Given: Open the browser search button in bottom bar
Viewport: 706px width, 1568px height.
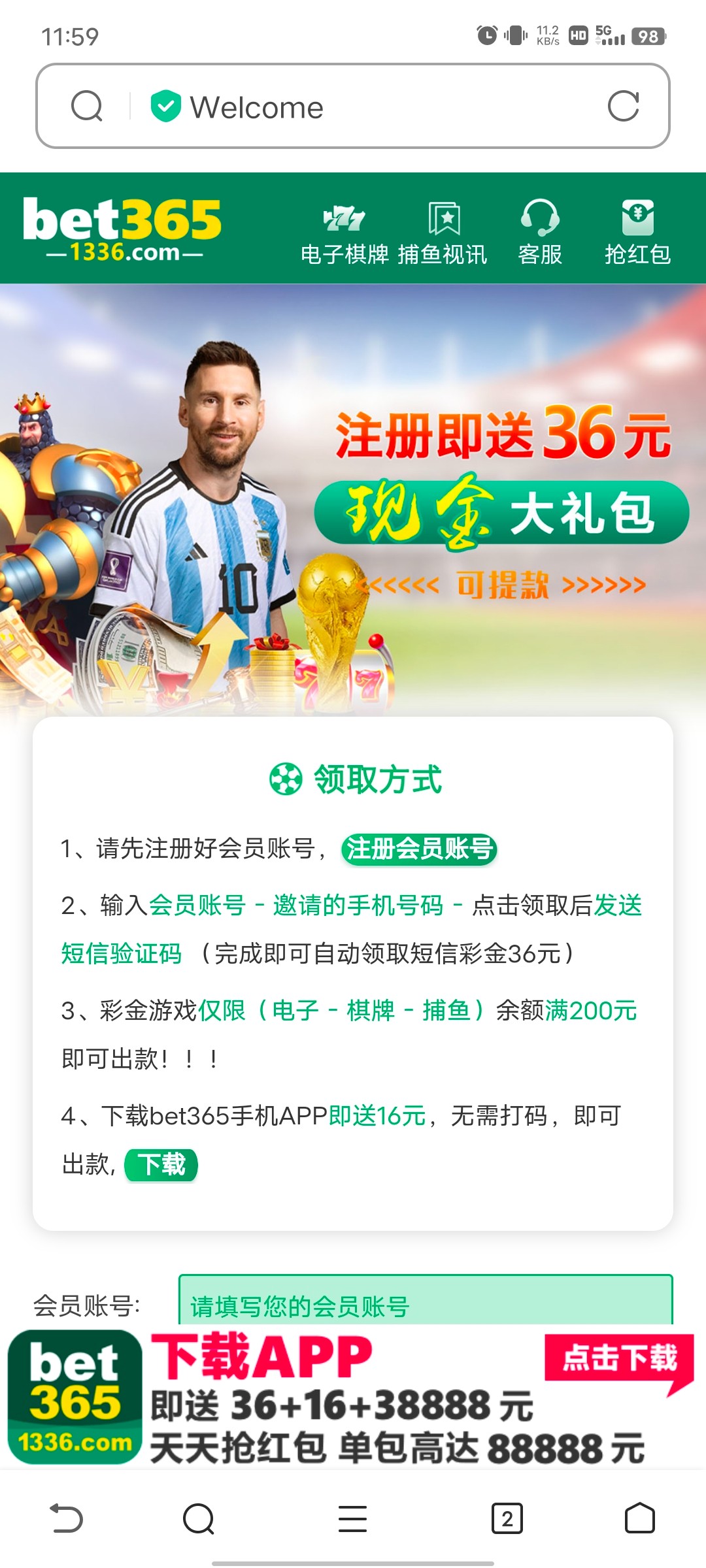Looking at the screenshot, I should [x=199, y=1518].
